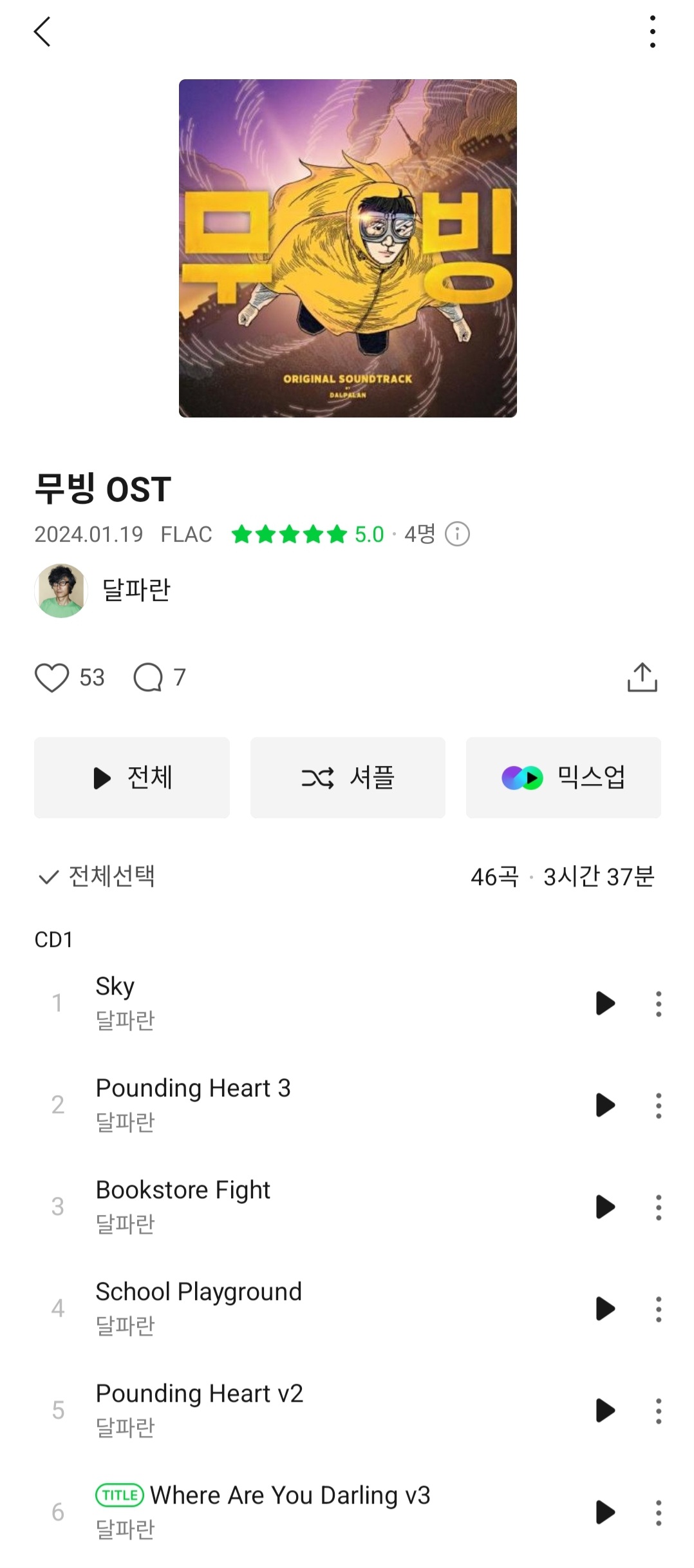Screen dimensions: 694x1568
Task: Play Pounding Heart v2
Action: pyautogui.click(x=605, y=1411)
